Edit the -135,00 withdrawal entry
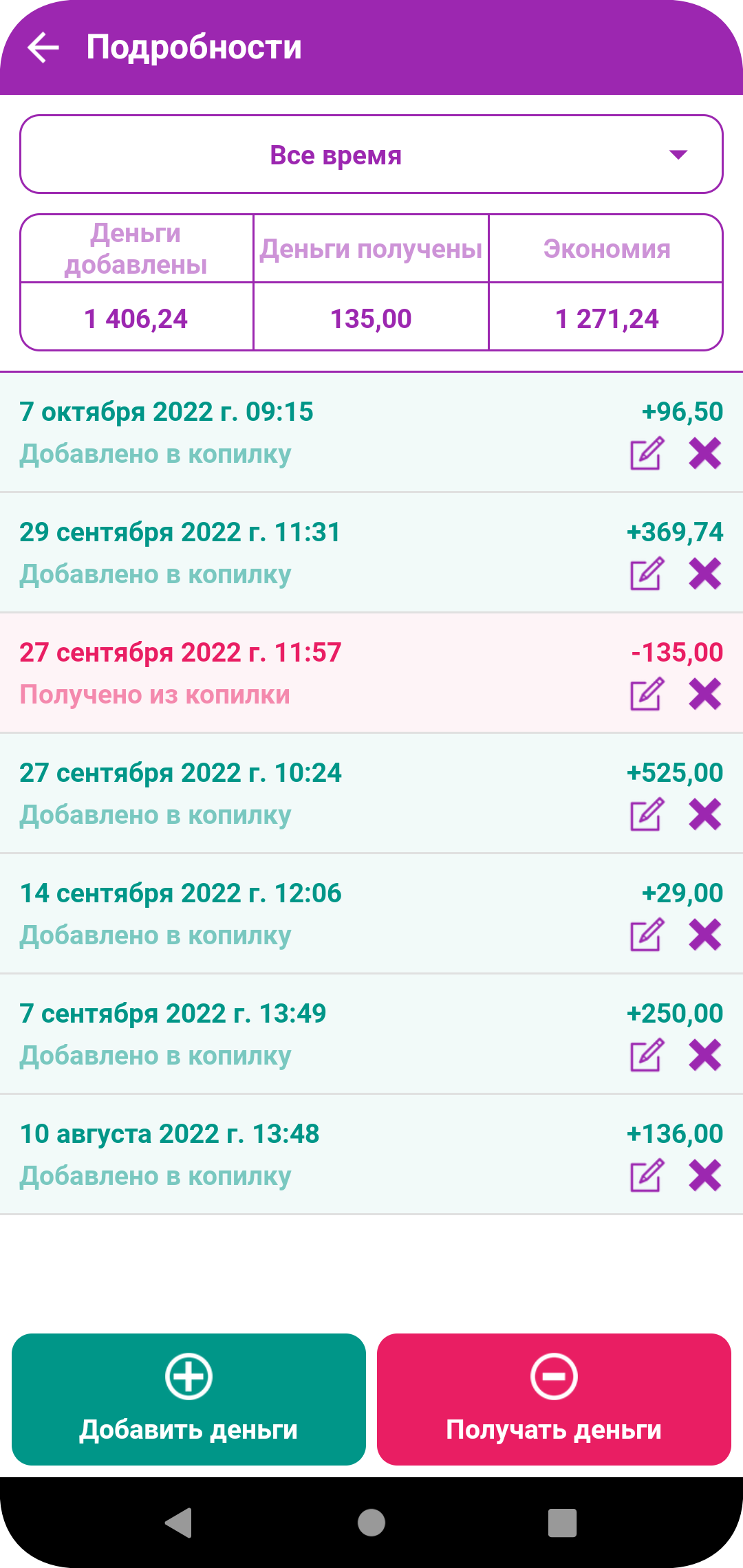The width and height of the screenshot is (743, 1568). point(647,695)
